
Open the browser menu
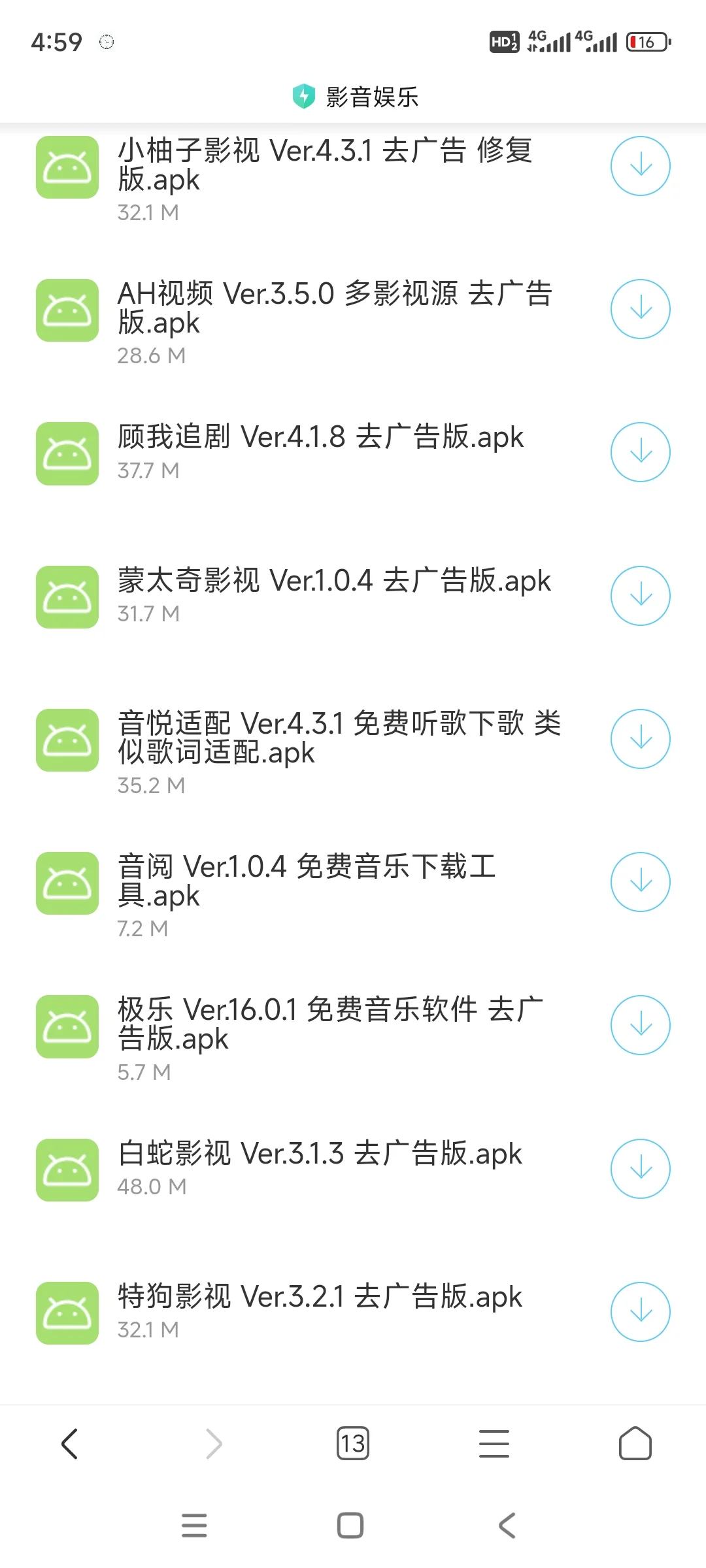coord(494,1443)
